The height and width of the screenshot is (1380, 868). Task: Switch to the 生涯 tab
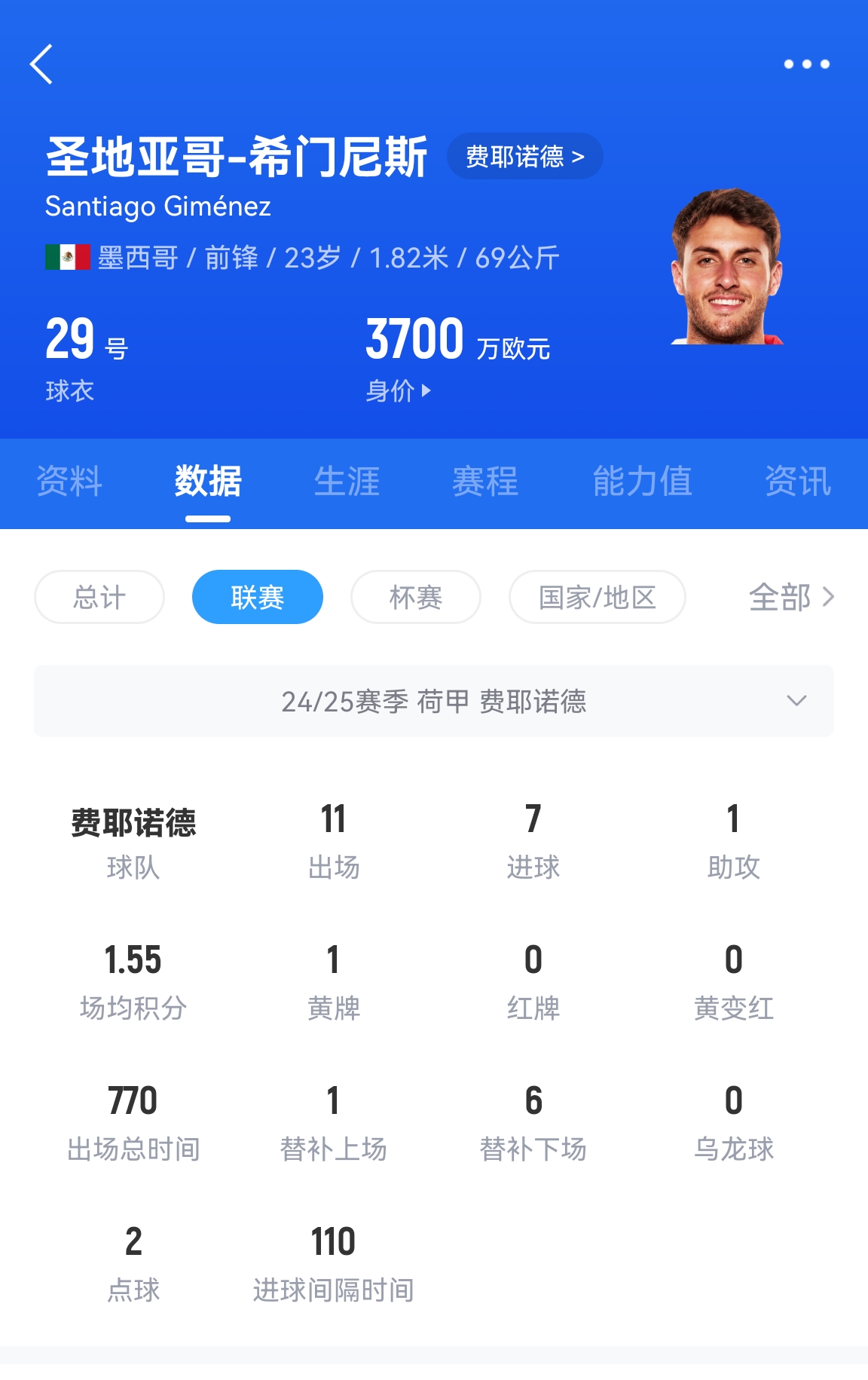(x=347, y=481)
